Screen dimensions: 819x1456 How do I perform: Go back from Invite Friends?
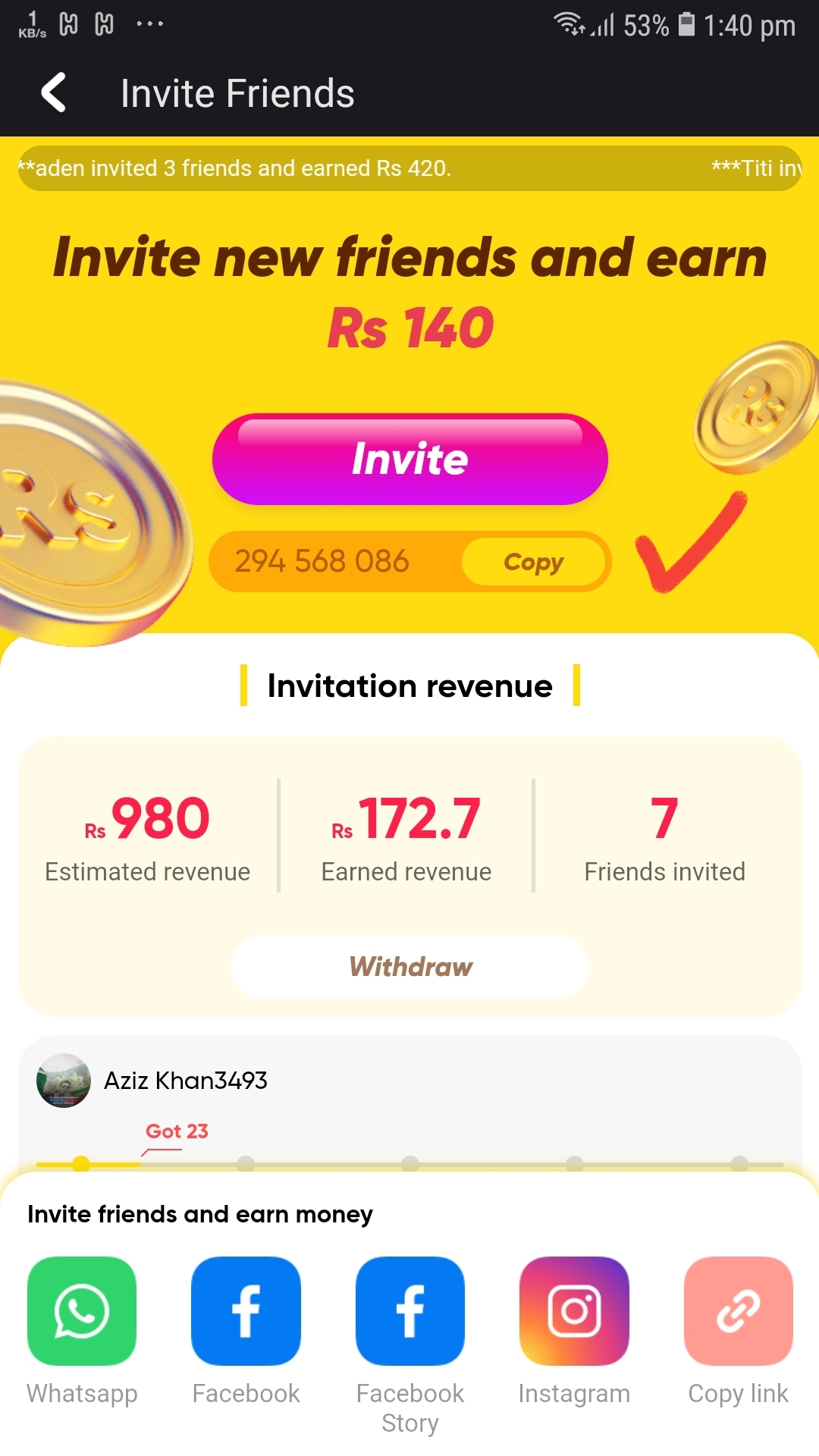53,93
